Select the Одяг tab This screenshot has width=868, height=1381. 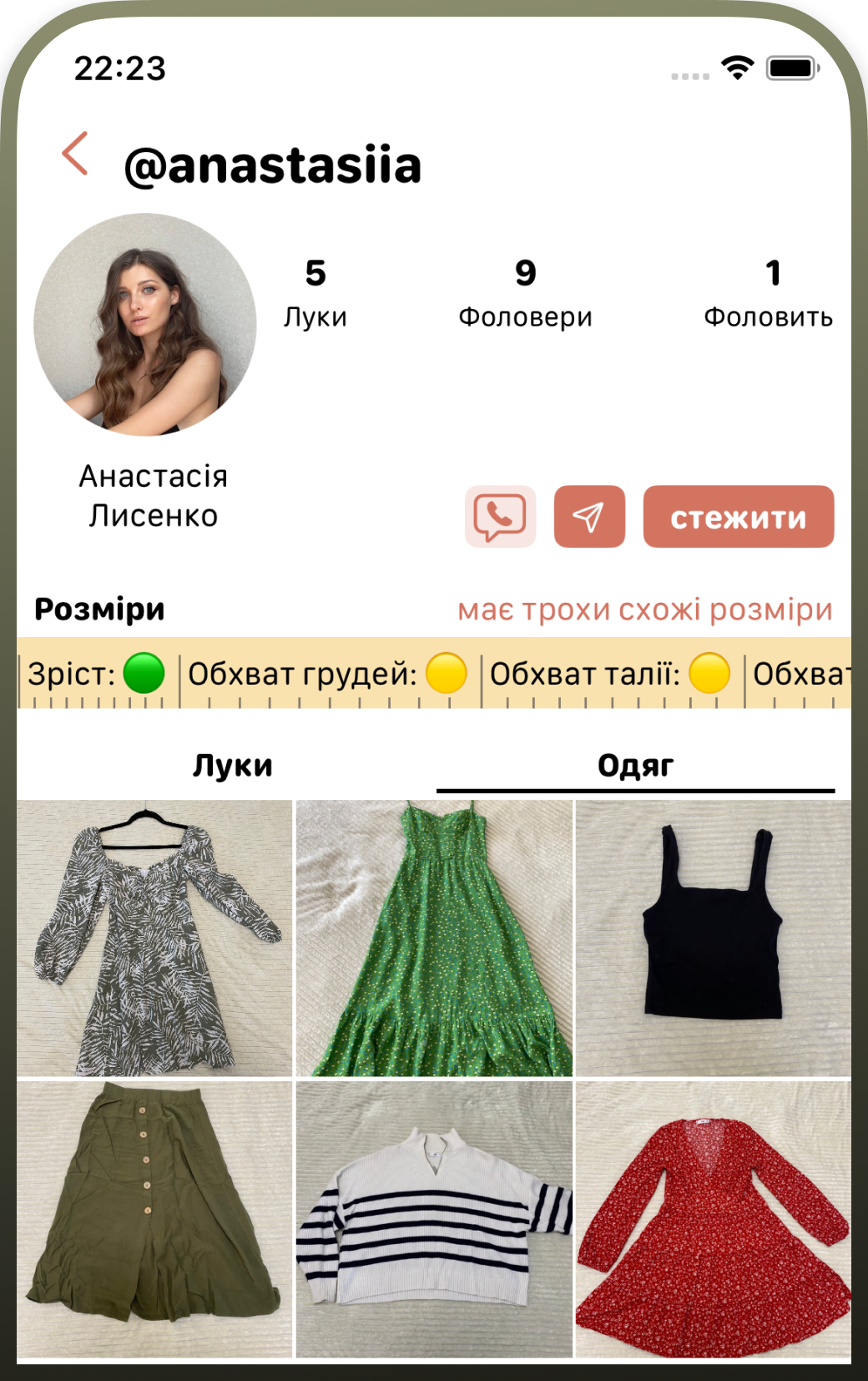(x=635, y=765)
